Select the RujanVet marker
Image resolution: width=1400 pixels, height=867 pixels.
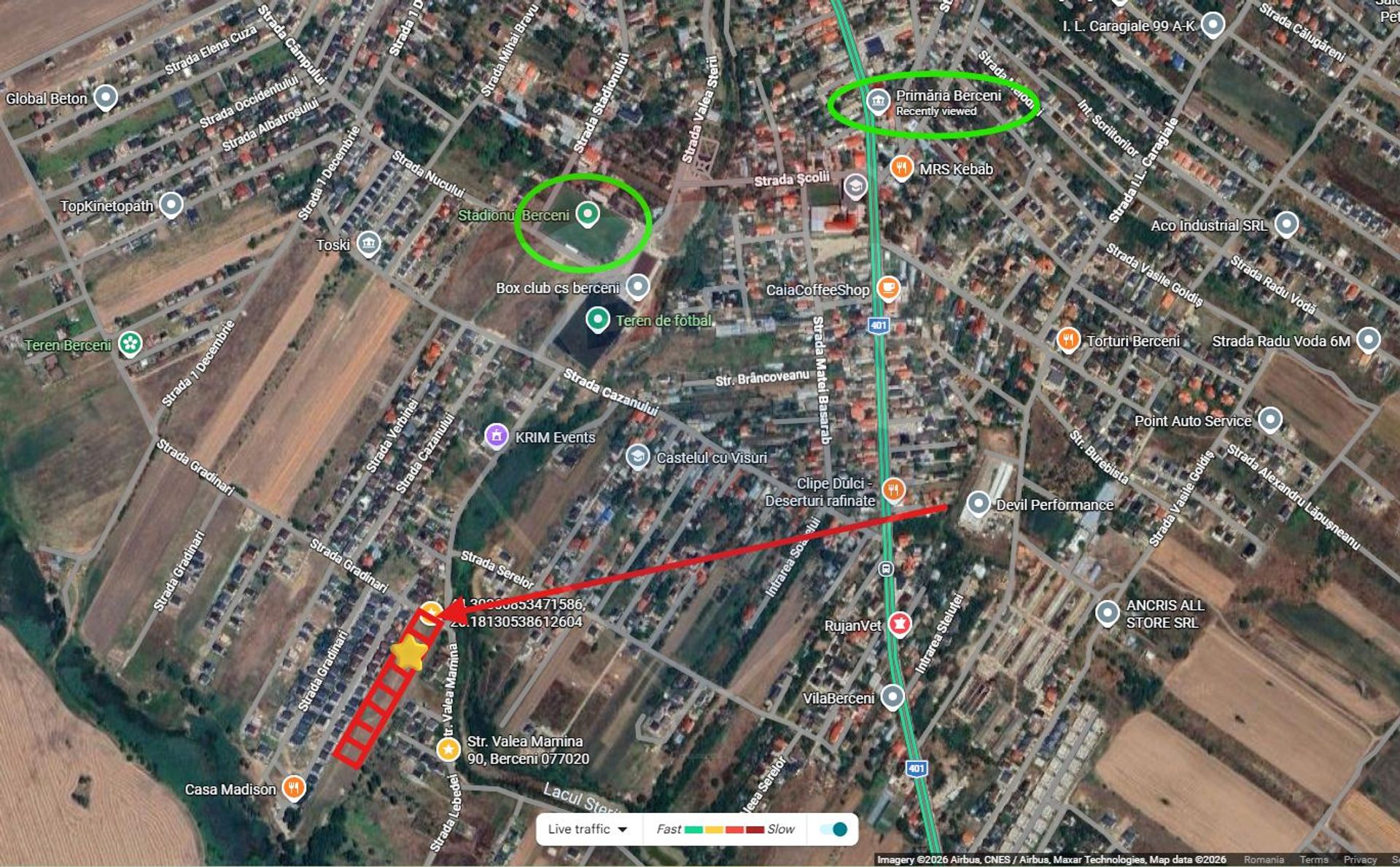[x=899, y=624]
